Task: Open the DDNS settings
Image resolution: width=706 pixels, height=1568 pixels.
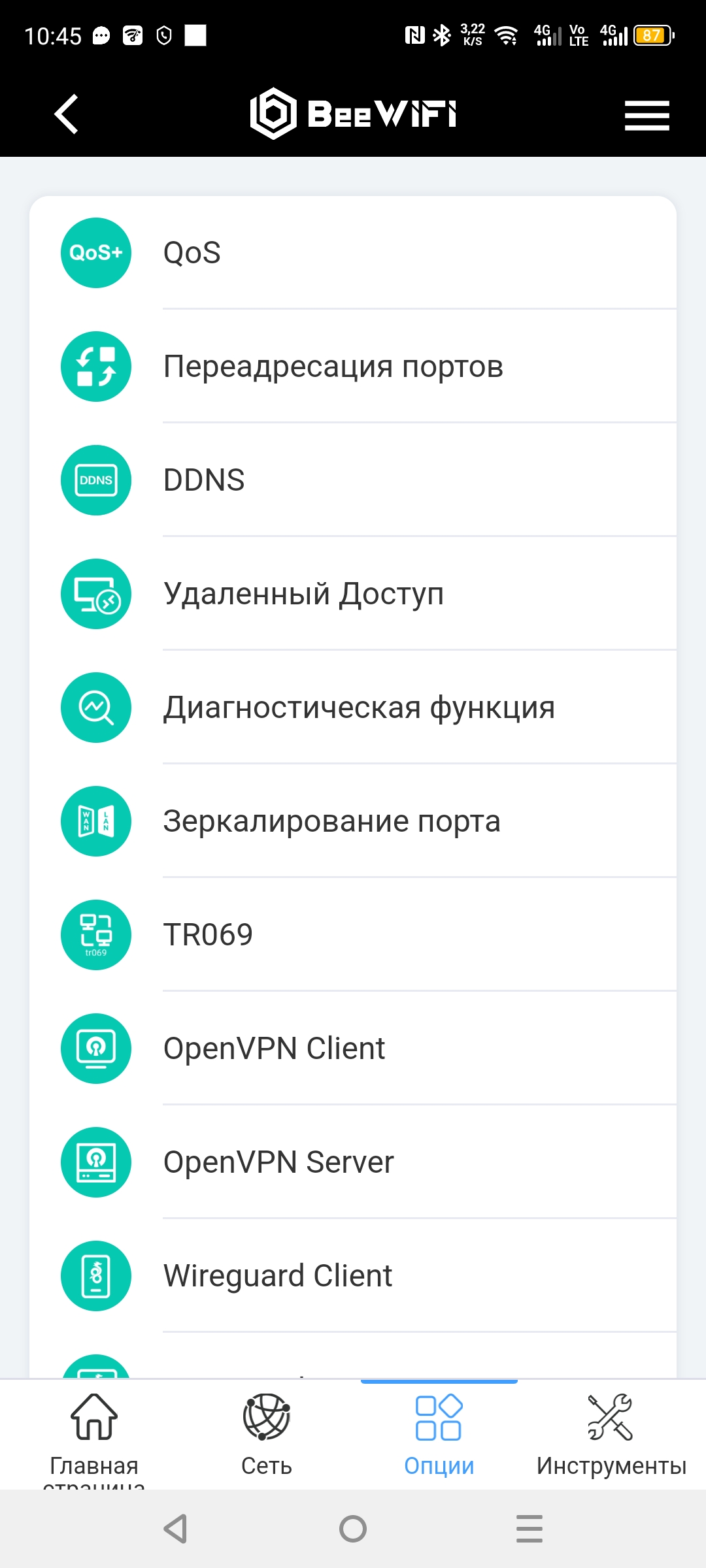Action: [x=353, y=480]
